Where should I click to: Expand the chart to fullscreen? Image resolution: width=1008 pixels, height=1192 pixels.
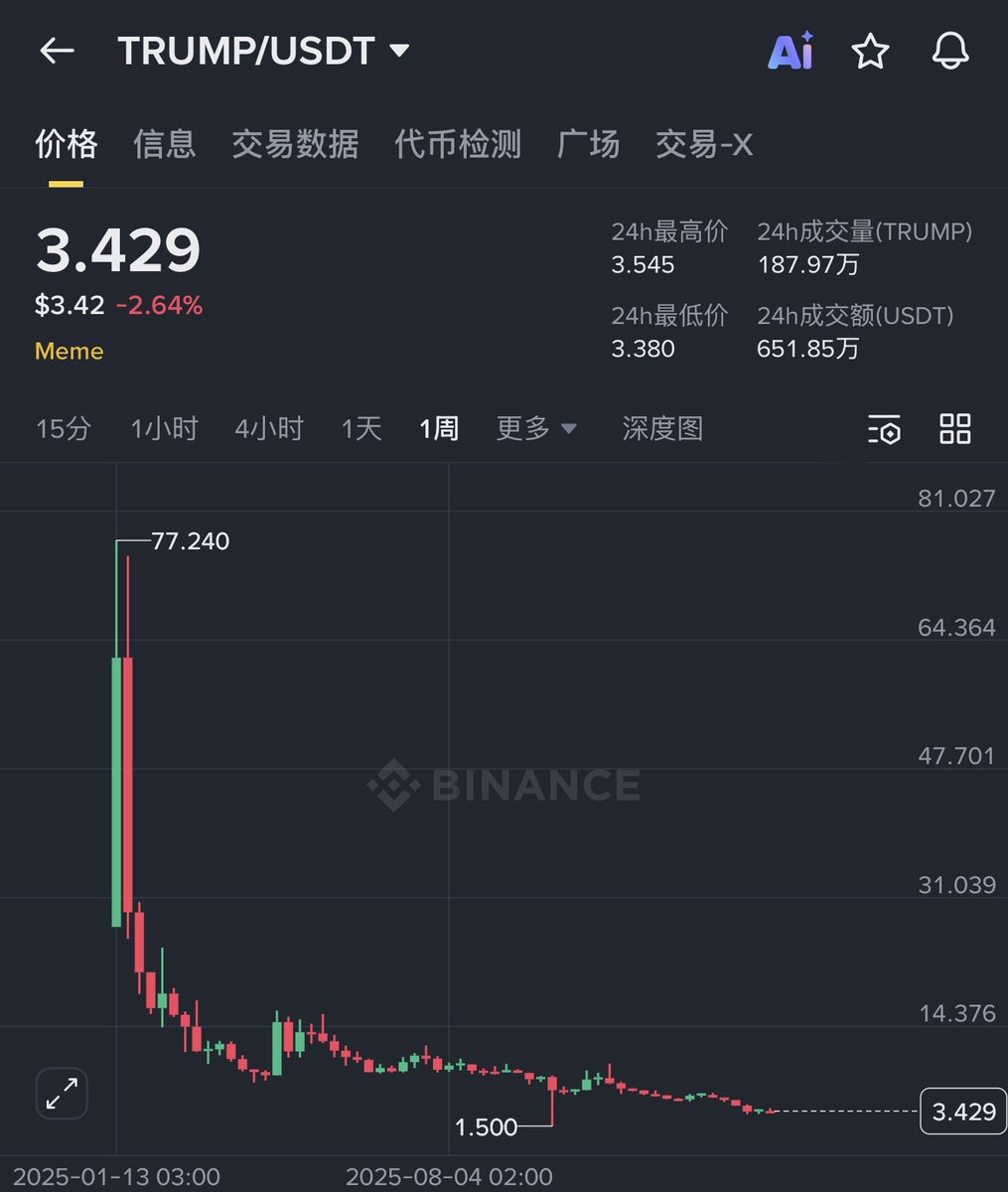pos(63,1094)
